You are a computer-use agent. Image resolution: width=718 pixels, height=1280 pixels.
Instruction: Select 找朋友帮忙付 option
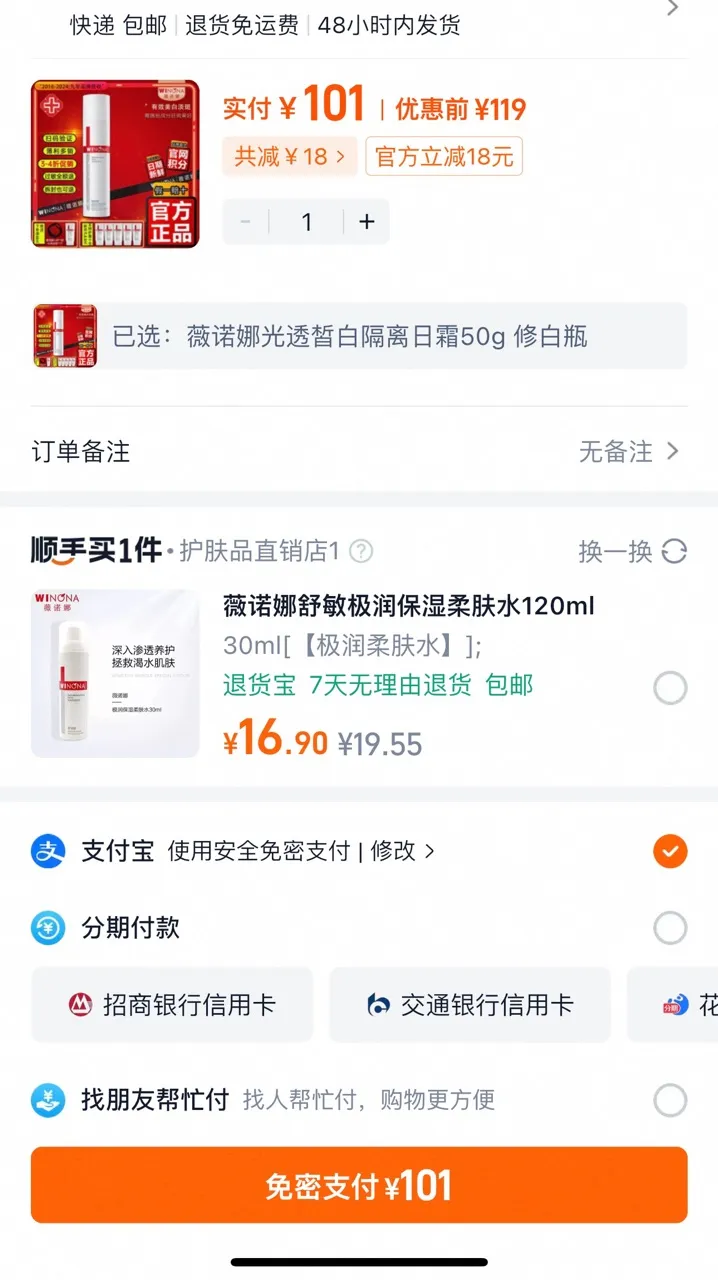(670, 1101)
